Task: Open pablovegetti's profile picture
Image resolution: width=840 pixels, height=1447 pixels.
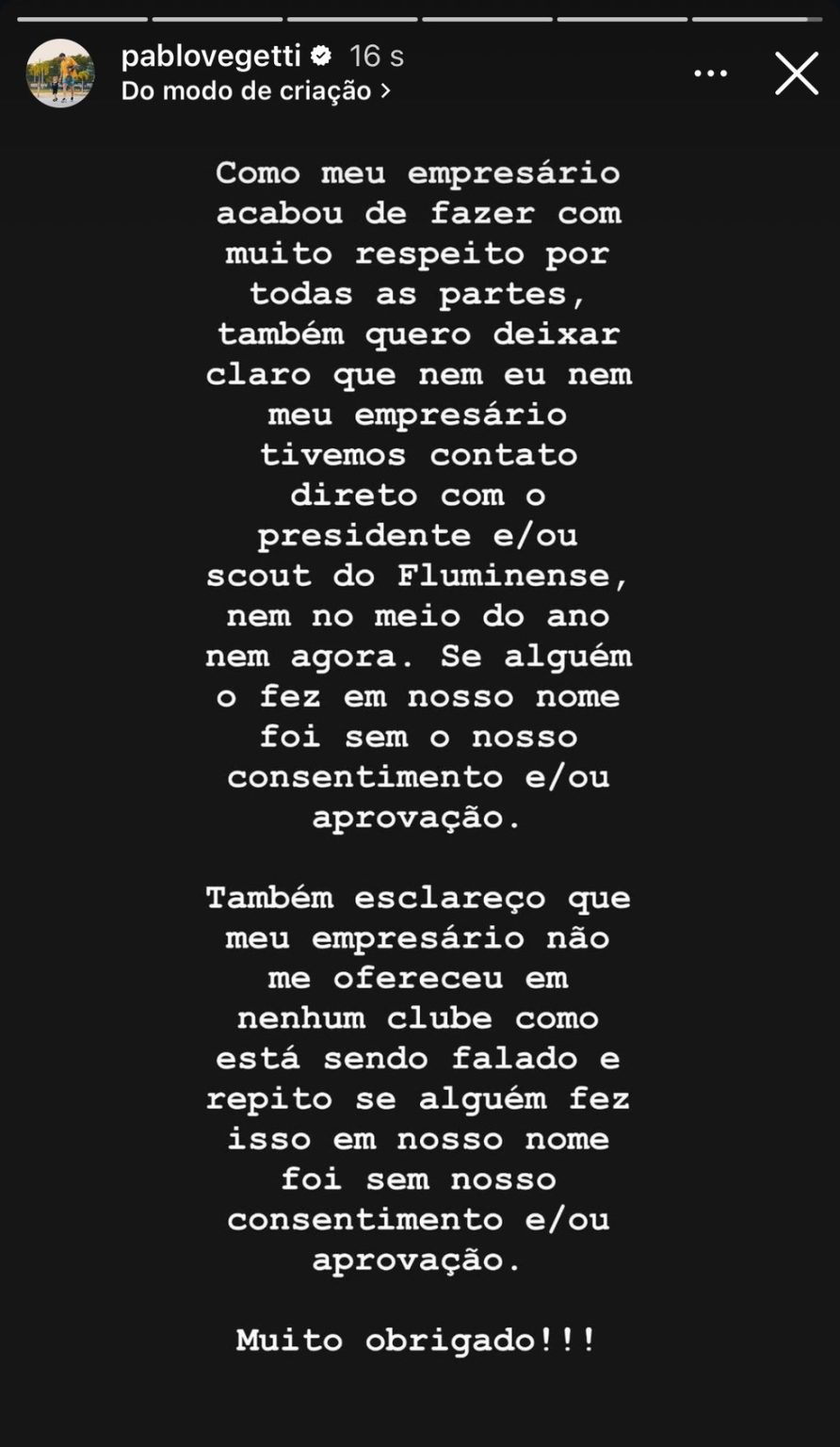Action: (60, 73)
